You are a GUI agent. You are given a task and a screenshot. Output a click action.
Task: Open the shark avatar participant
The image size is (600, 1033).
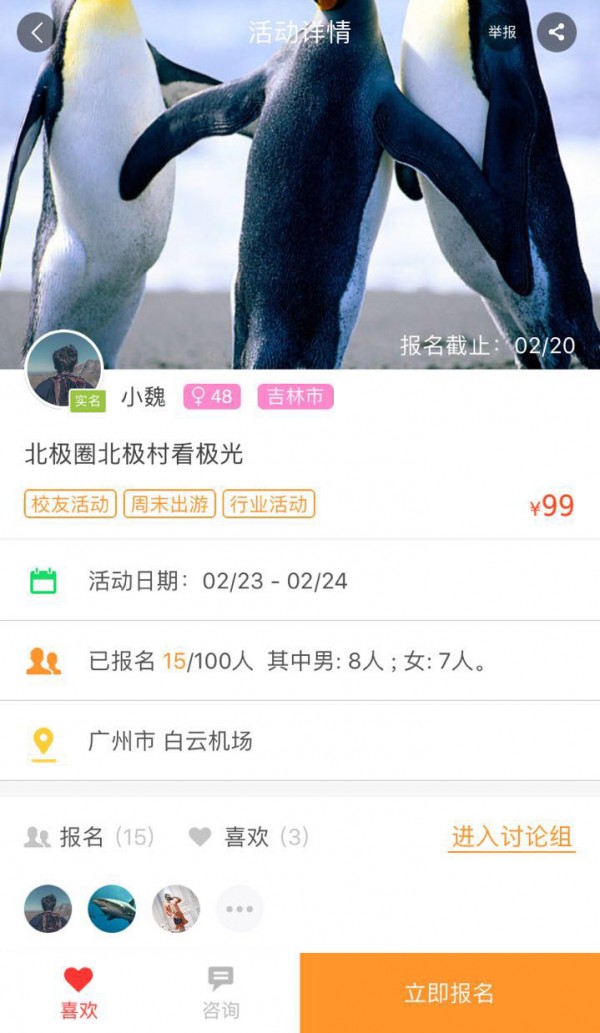[112, 909]
